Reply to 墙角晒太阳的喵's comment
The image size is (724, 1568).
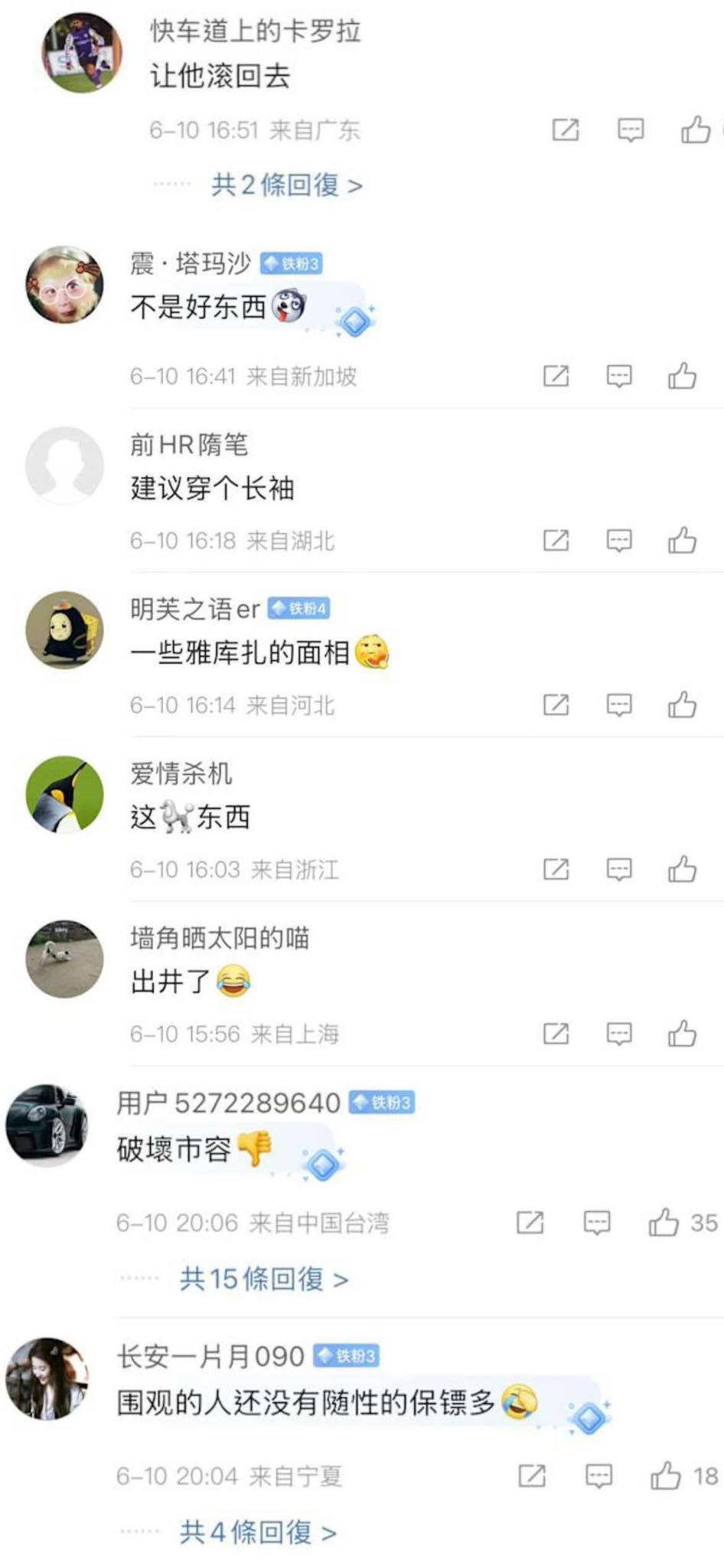[618, 1034]
